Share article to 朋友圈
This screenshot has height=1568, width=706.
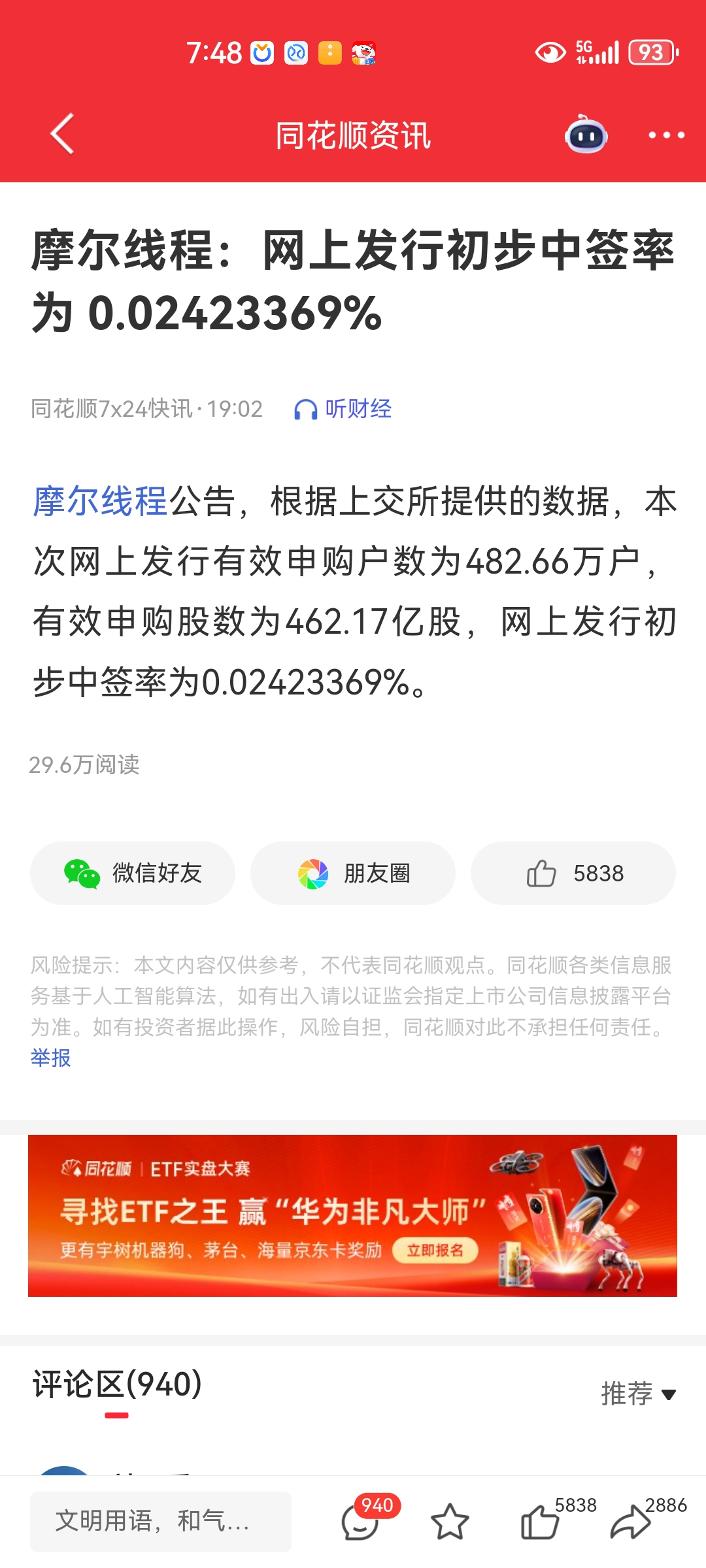353,873
